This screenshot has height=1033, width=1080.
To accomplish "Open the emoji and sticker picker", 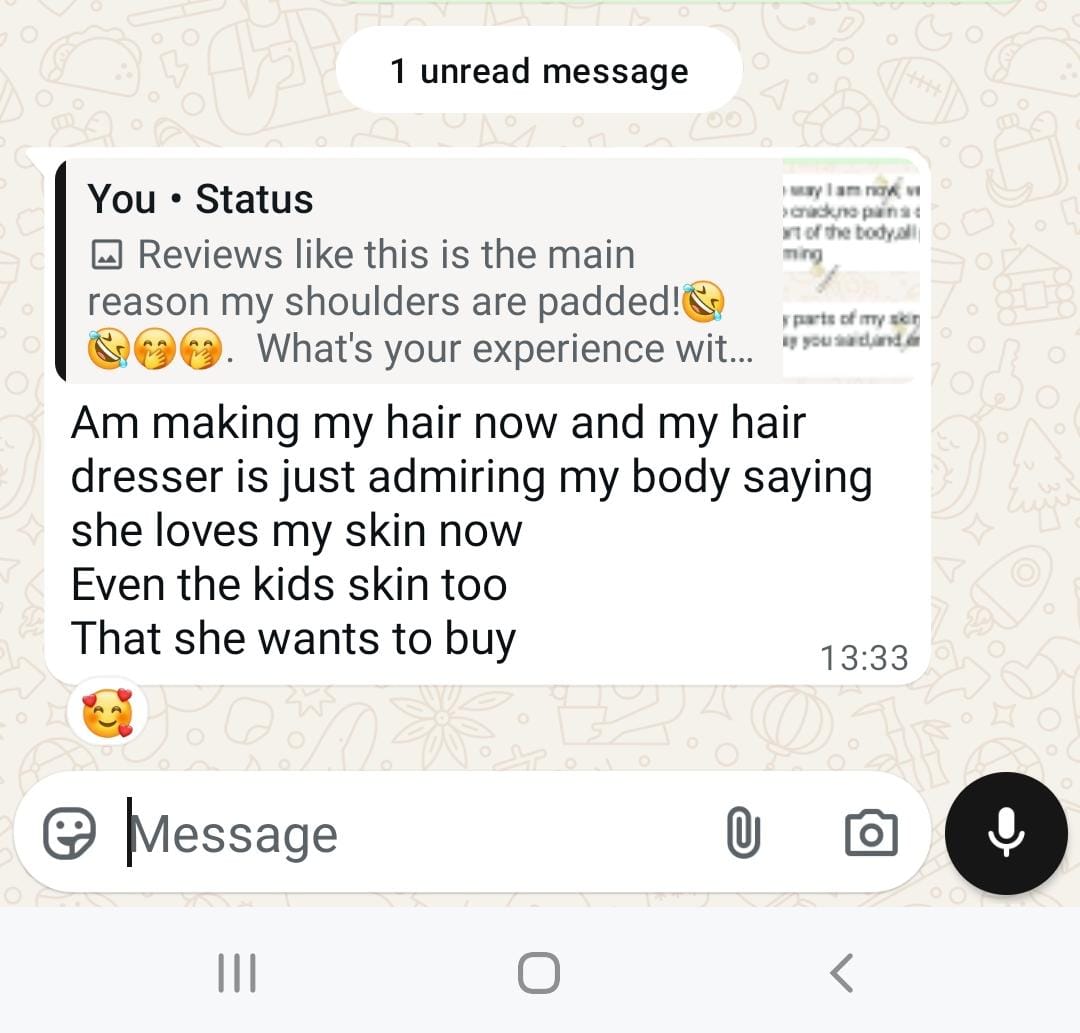I will tap(69, 833).
